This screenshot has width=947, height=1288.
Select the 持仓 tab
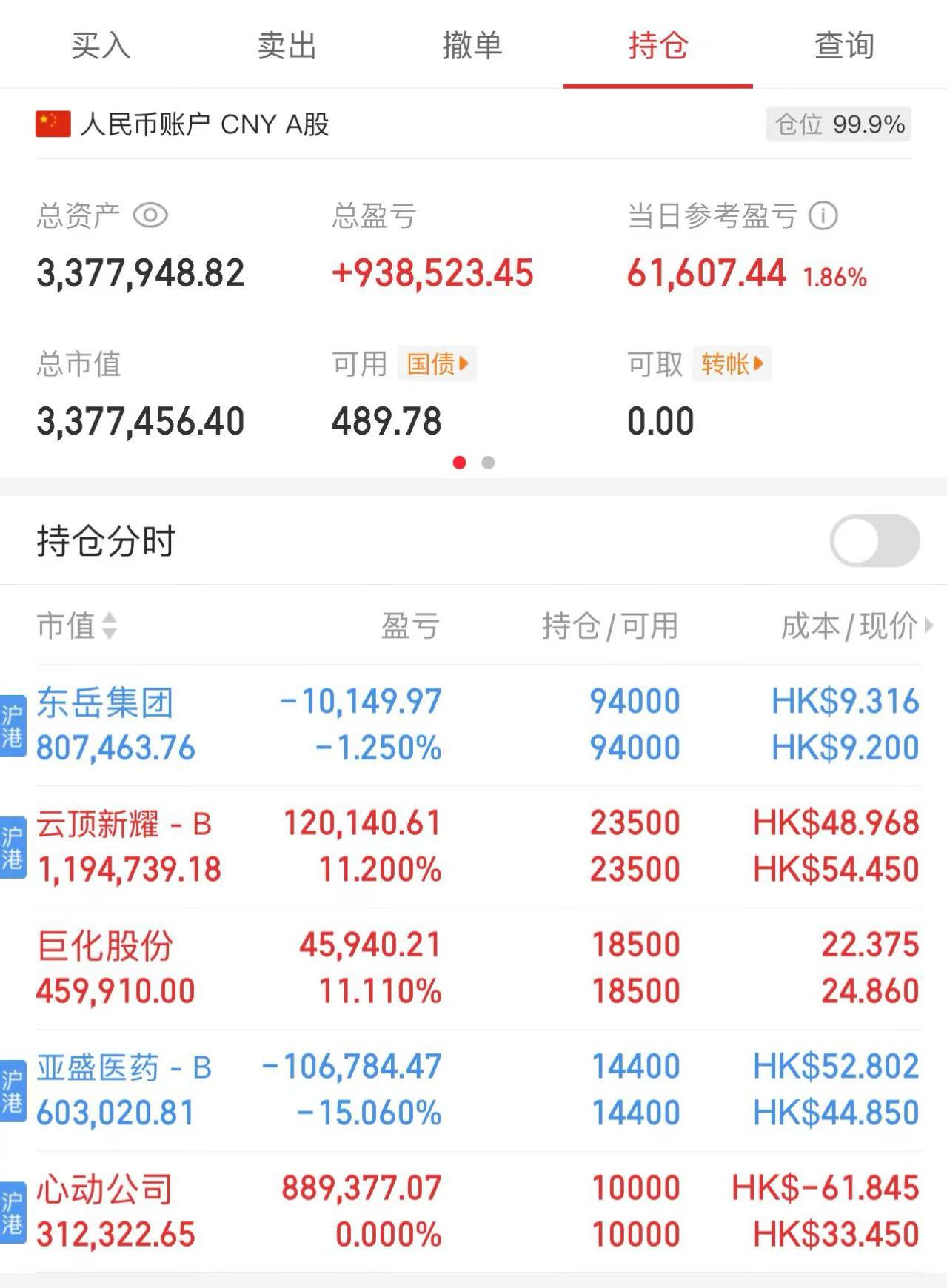pyautogui.click(x=658, y=46)
